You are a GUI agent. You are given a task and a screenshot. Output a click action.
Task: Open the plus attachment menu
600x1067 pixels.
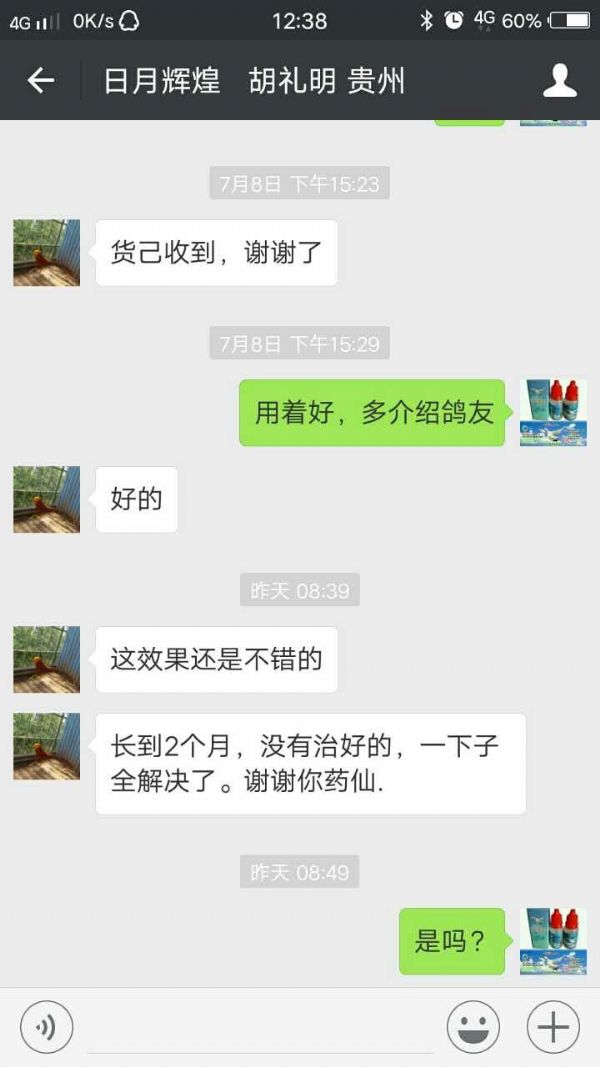pyautogui.click(x=553, y=1026)
